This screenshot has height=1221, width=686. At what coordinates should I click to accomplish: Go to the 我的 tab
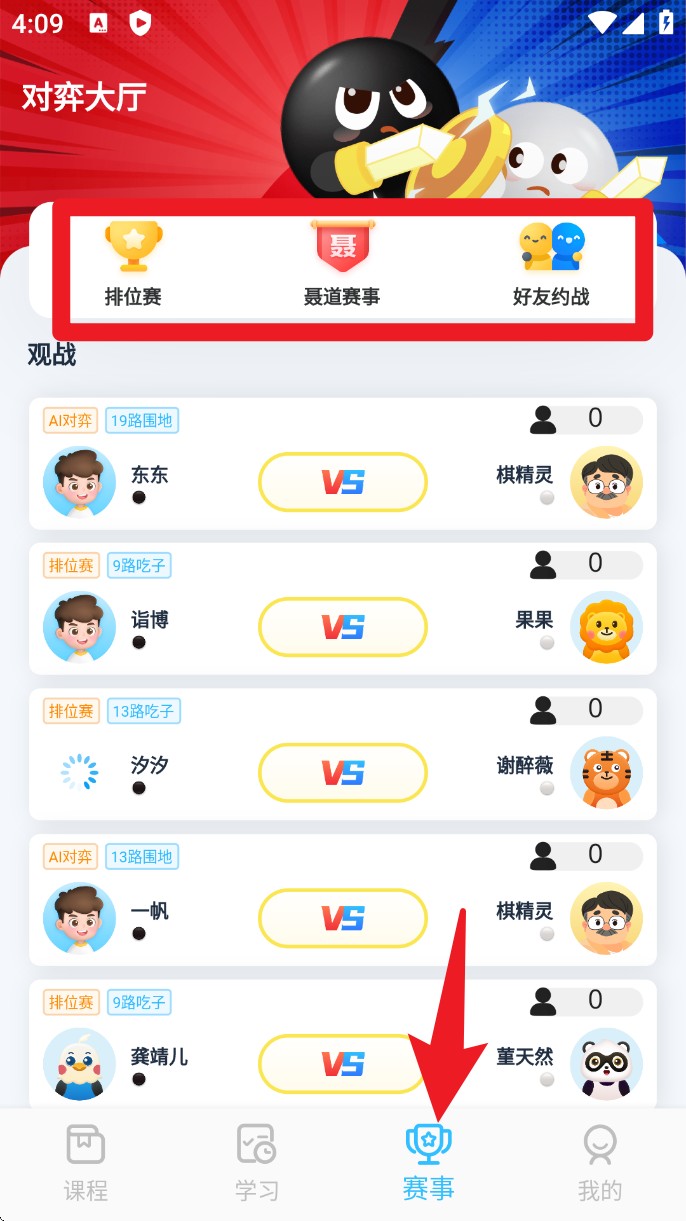tap(600, 1162)
